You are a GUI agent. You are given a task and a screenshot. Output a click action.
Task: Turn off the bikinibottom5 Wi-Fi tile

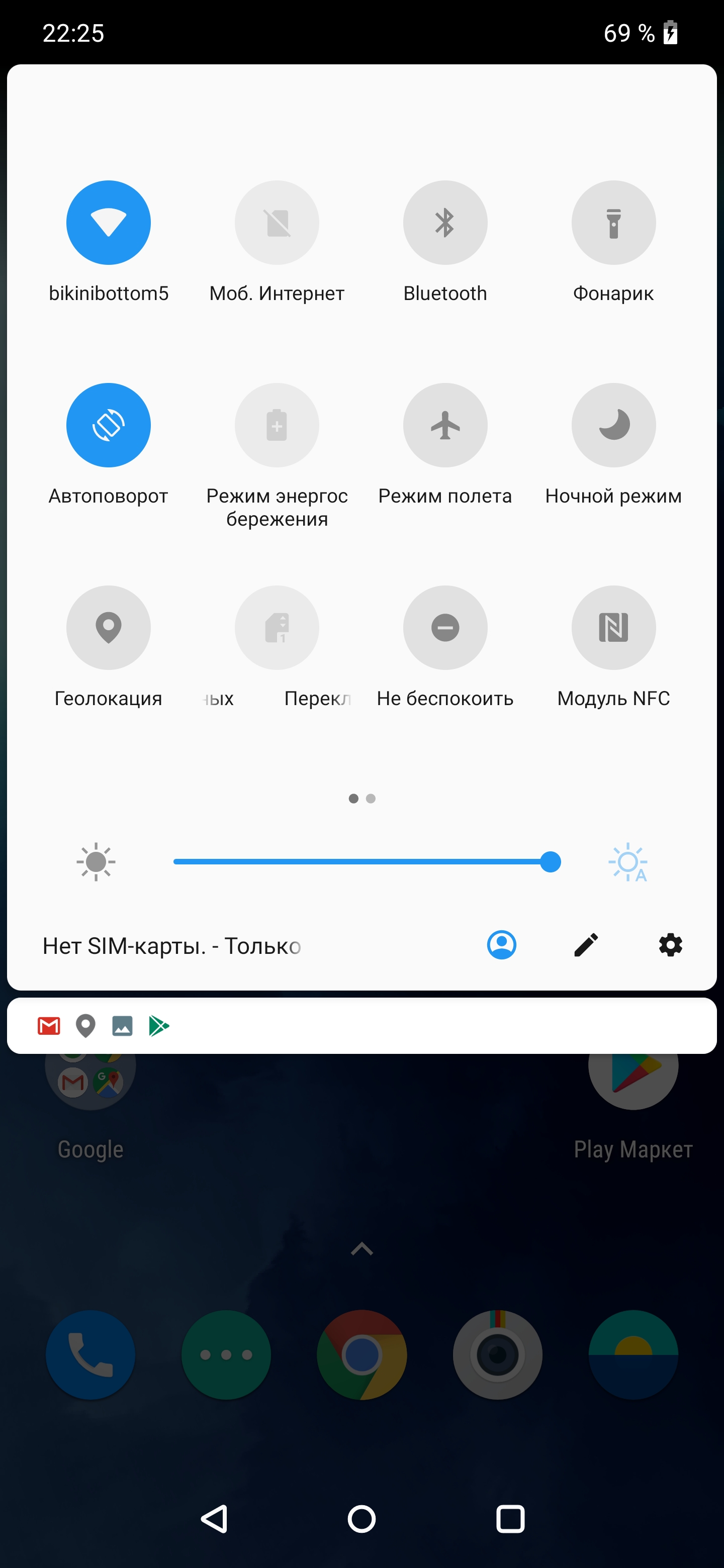point(109,223)
